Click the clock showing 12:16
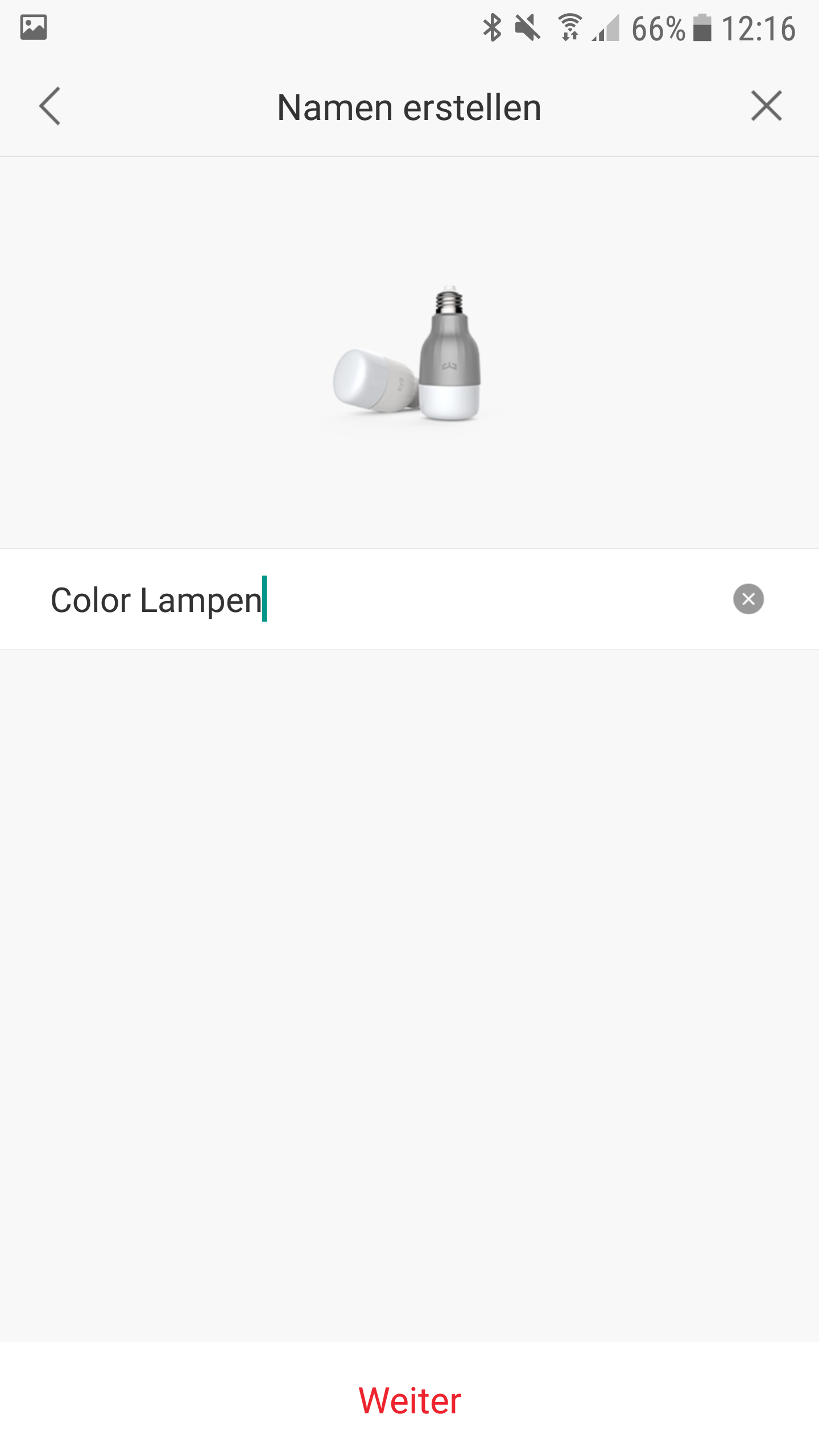The width and height of the screenshot is (819, 1456). coord(759,27)
